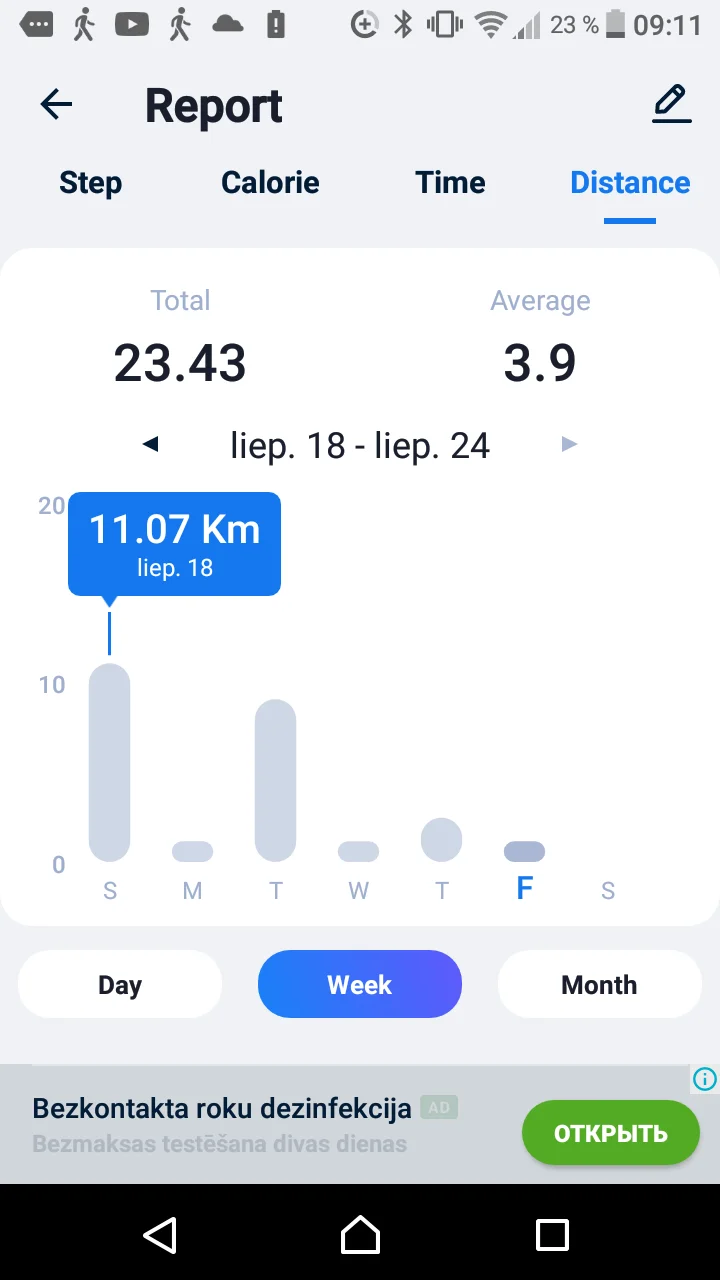Show the Week report view

pyautogui.click(x=360, y=985)
